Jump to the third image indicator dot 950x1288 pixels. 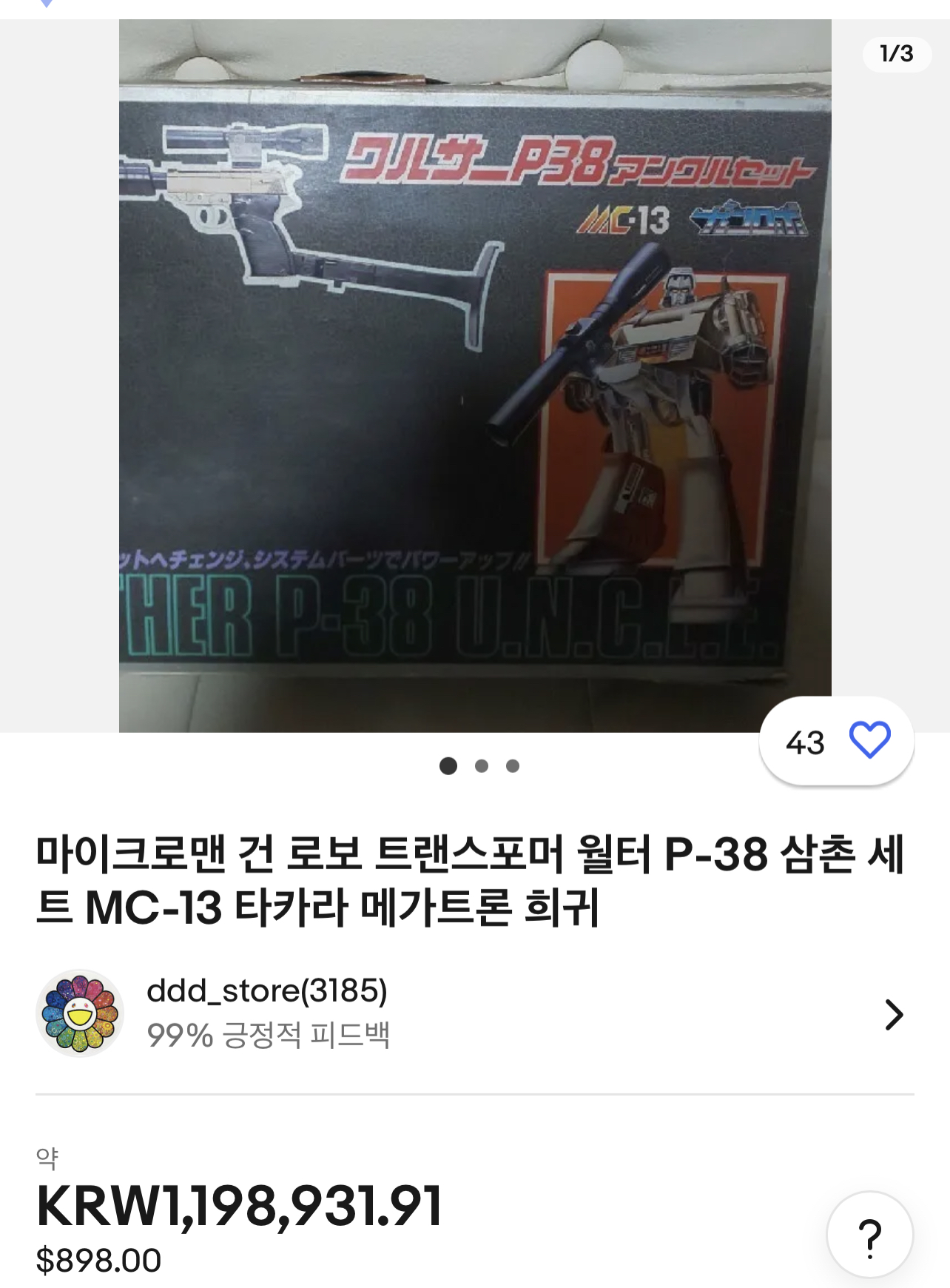point(513,766)
